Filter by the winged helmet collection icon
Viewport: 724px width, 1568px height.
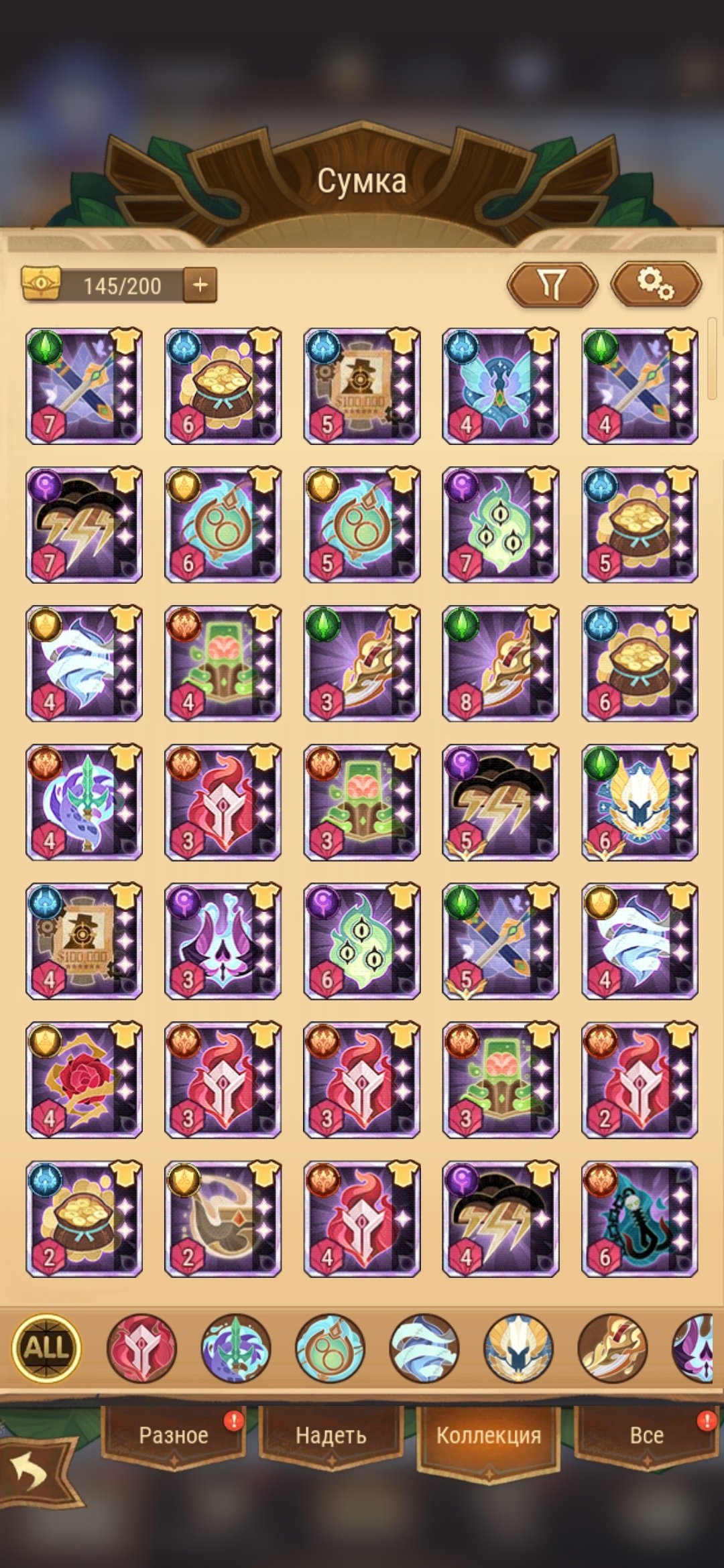[x=518, y=1348]
